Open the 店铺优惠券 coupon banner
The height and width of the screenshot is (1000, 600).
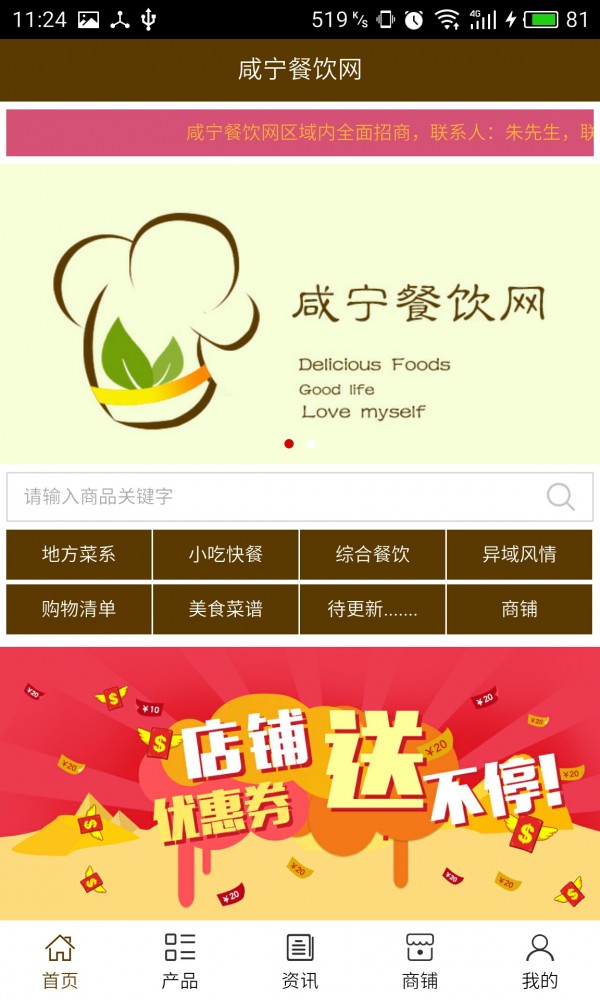coord(300,783)
